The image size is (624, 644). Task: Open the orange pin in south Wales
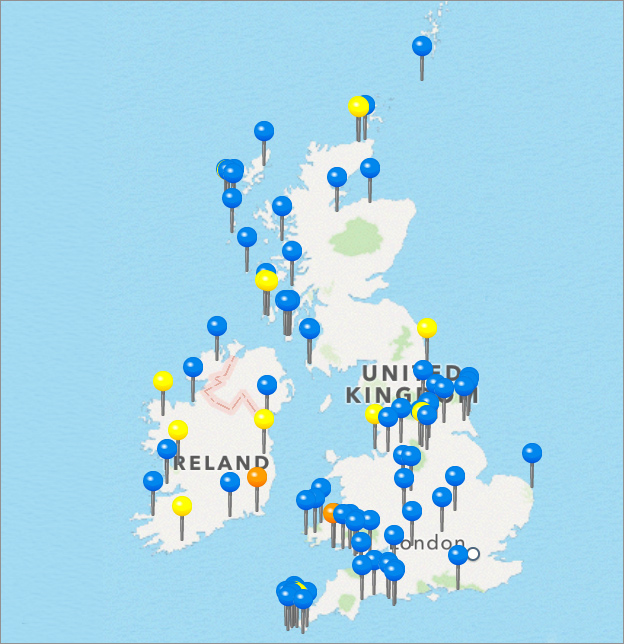tap(332, 513)
